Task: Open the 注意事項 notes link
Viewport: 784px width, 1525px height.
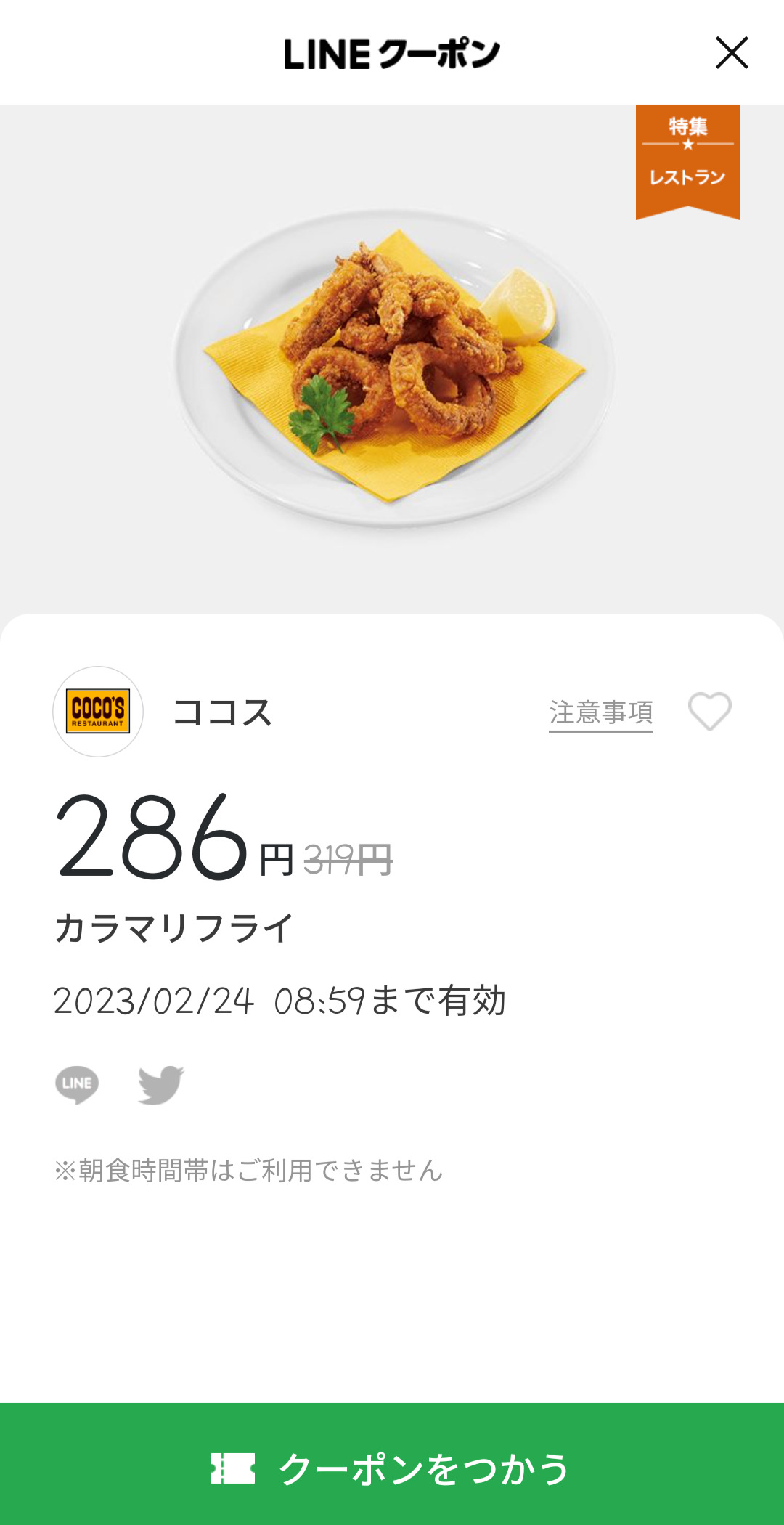Action: point(600,713)
